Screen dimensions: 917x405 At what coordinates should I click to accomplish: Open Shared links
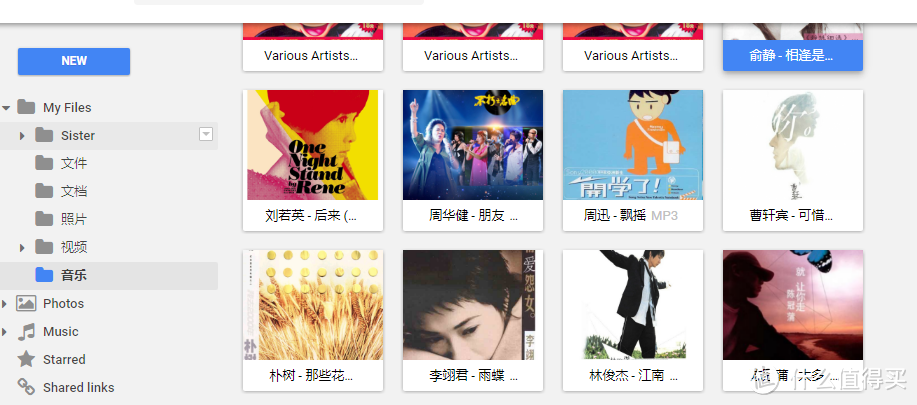pos(78,387)
